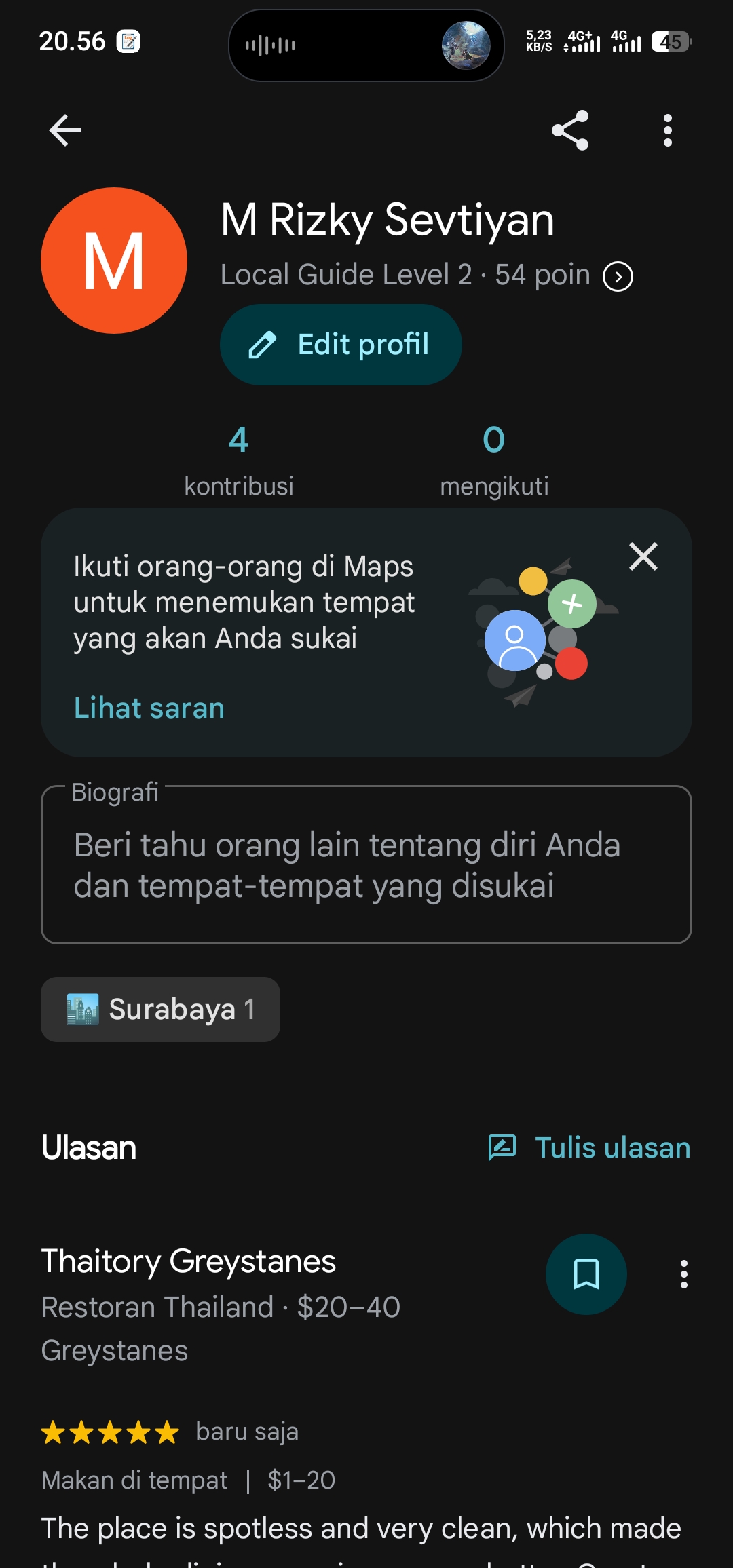
Task: Enter text in the Biografi field
Action: pyautogui.click(x=366, y=865)
